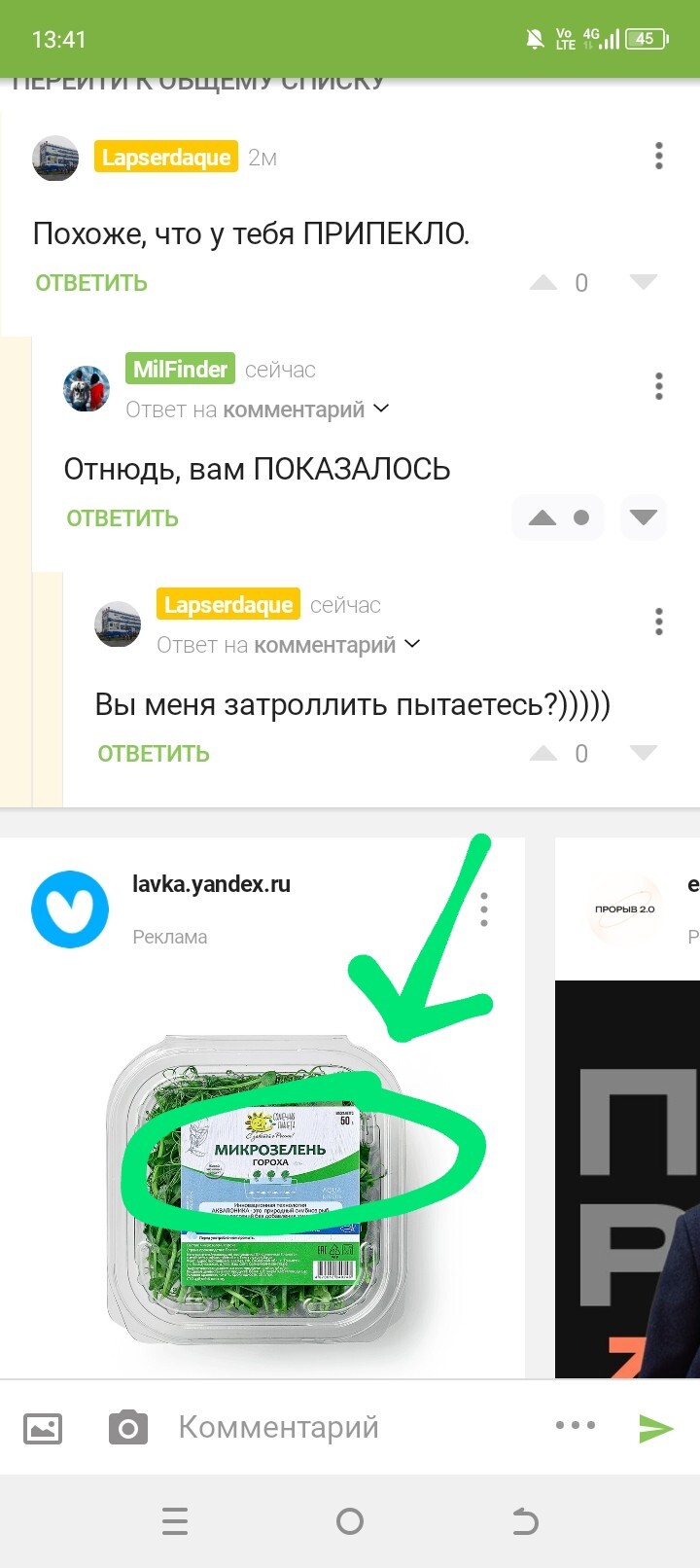The height and width of the screenshot is (1568, 700).
Task: Send the comment with the green arrow
Action: point(656,1427)
